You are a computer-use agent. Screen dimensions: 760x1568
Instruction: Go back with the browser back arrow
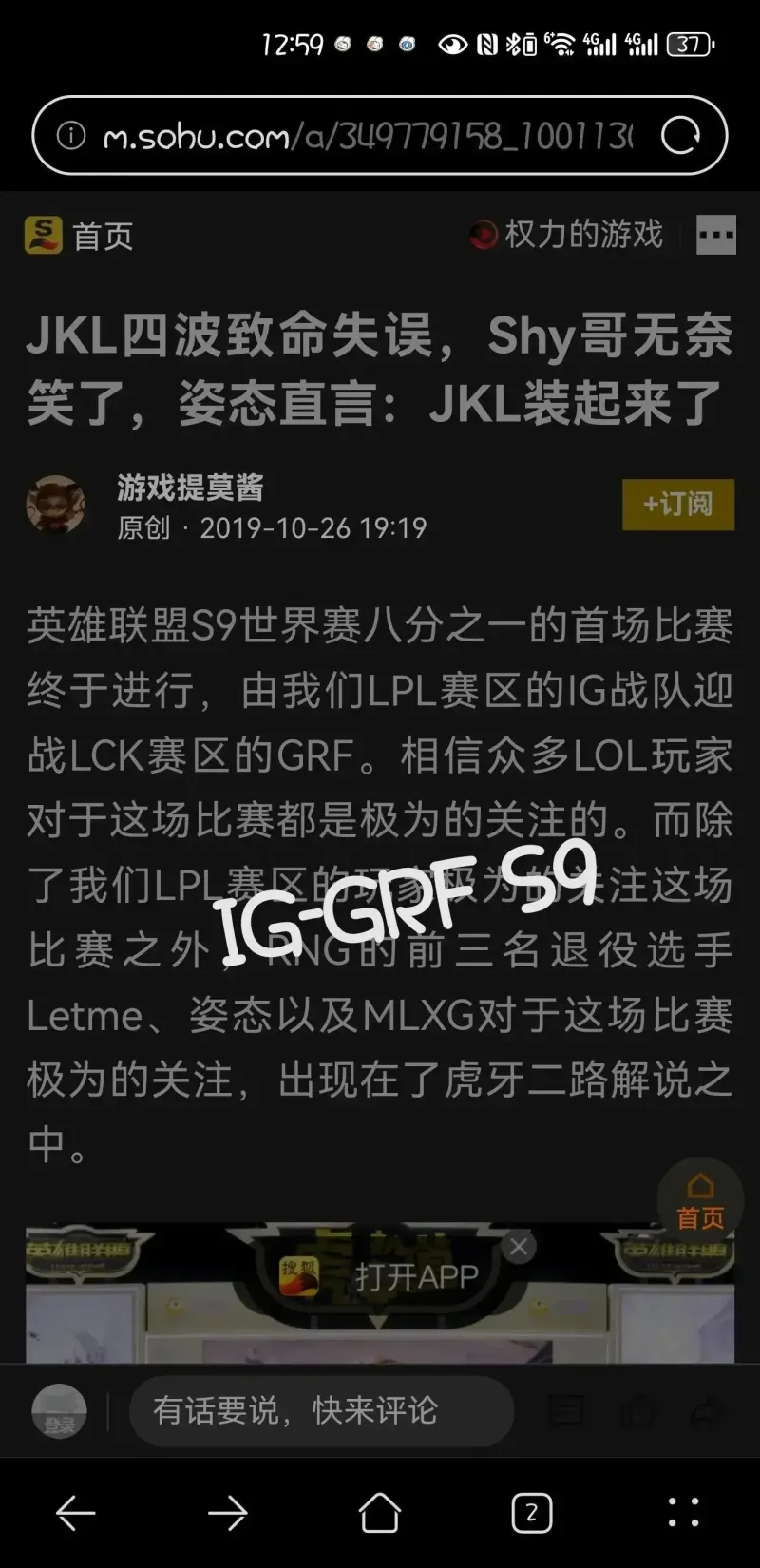click(x=76, y=1513)
